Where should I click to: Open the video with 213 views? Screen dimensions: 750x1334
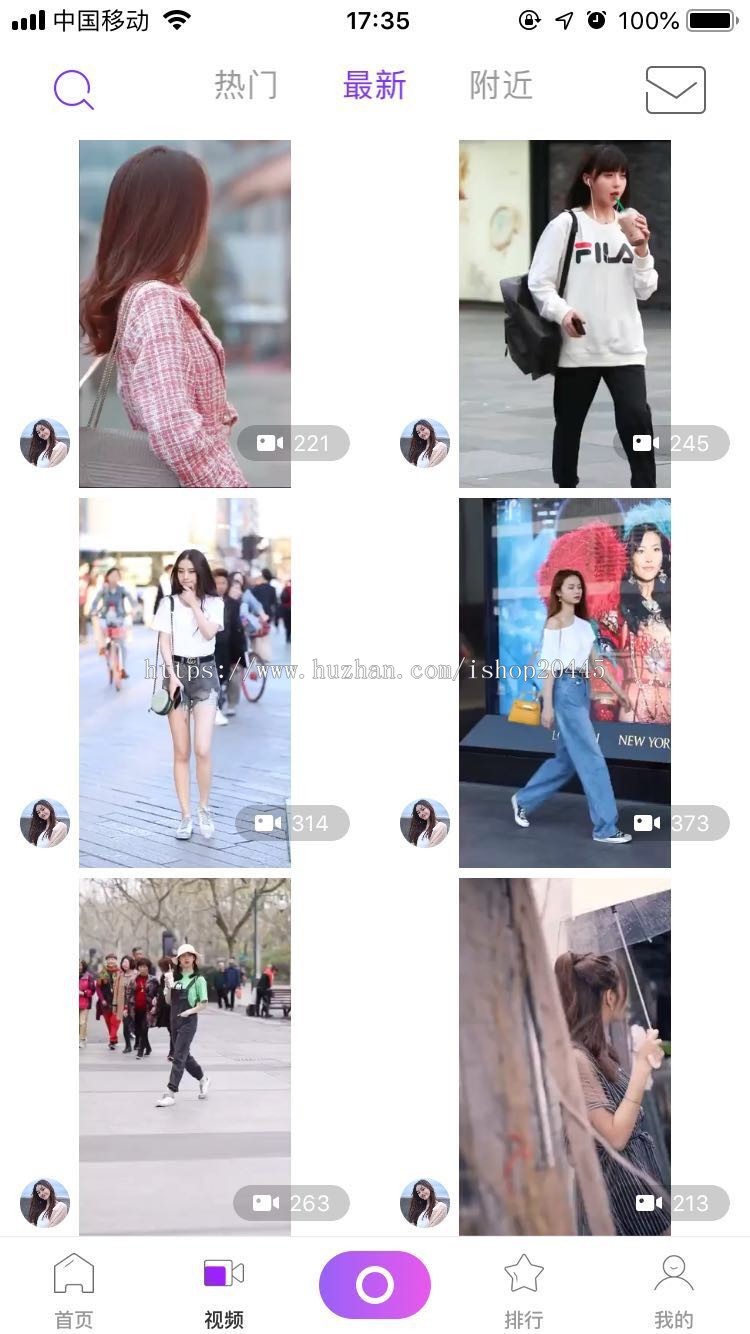point(565,1056)
